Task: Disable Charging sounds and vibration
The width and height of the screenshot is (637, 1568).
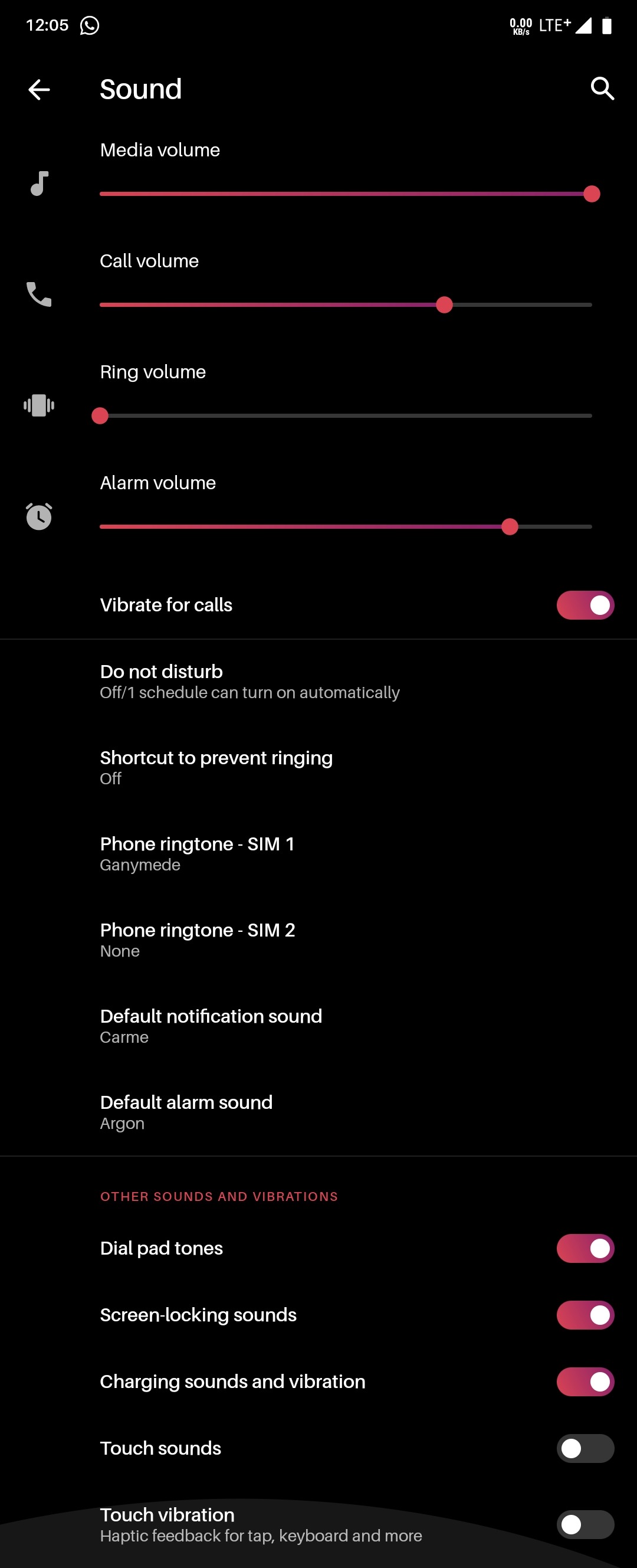Action: 585,1382
